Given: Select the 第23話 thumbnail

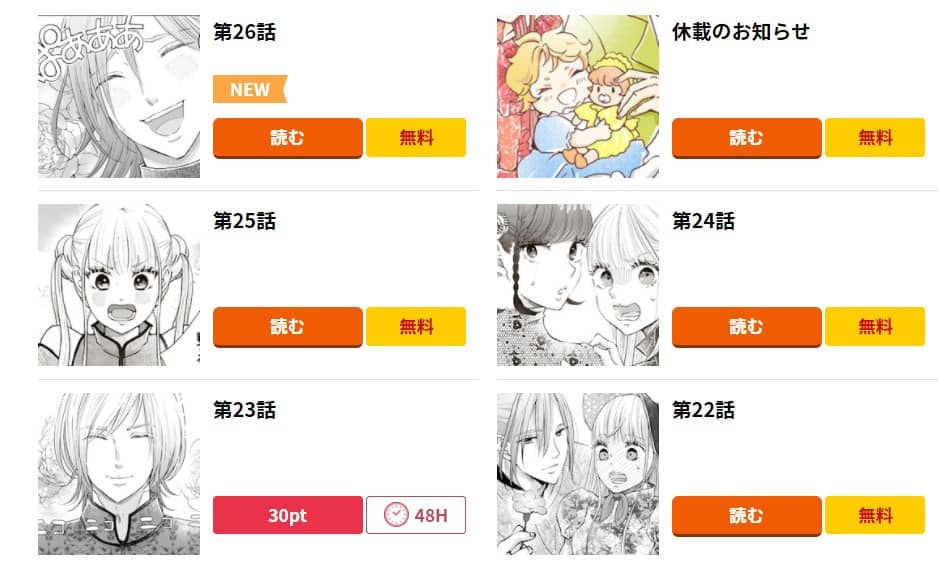Looking at the screenshot, I should point(119,474).
